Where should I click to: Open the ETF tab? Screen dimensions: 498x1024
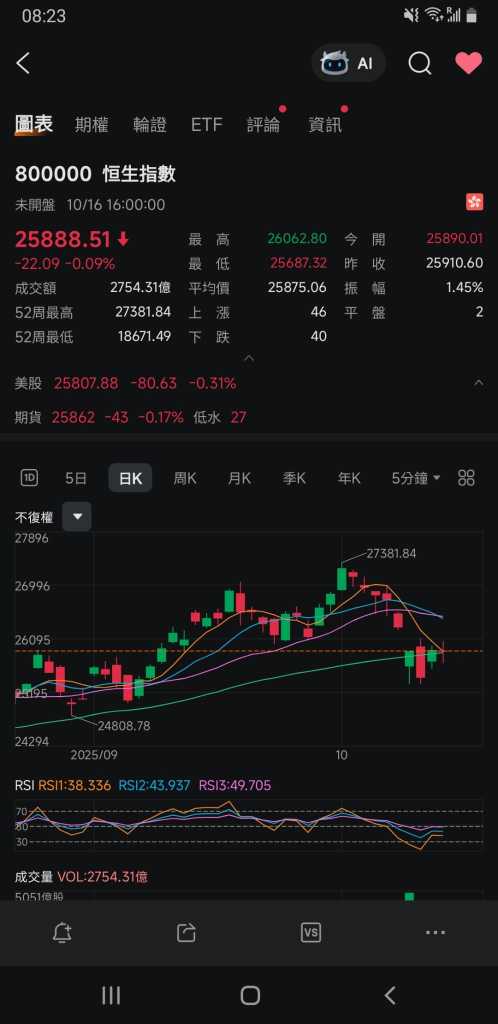(206, 124)
